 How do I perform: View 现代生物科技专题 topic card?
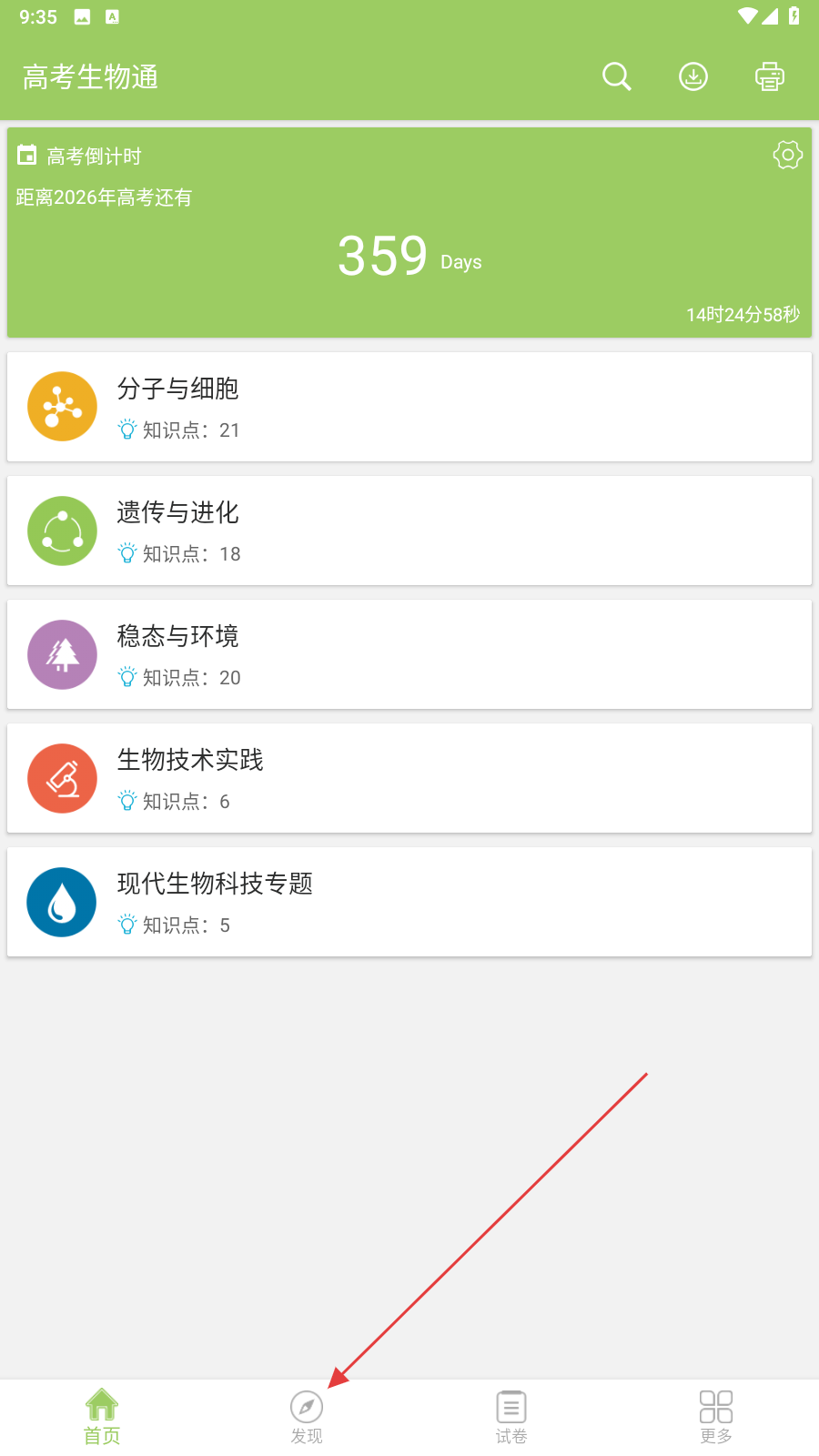pyautogui.click(x=409, y=902)
